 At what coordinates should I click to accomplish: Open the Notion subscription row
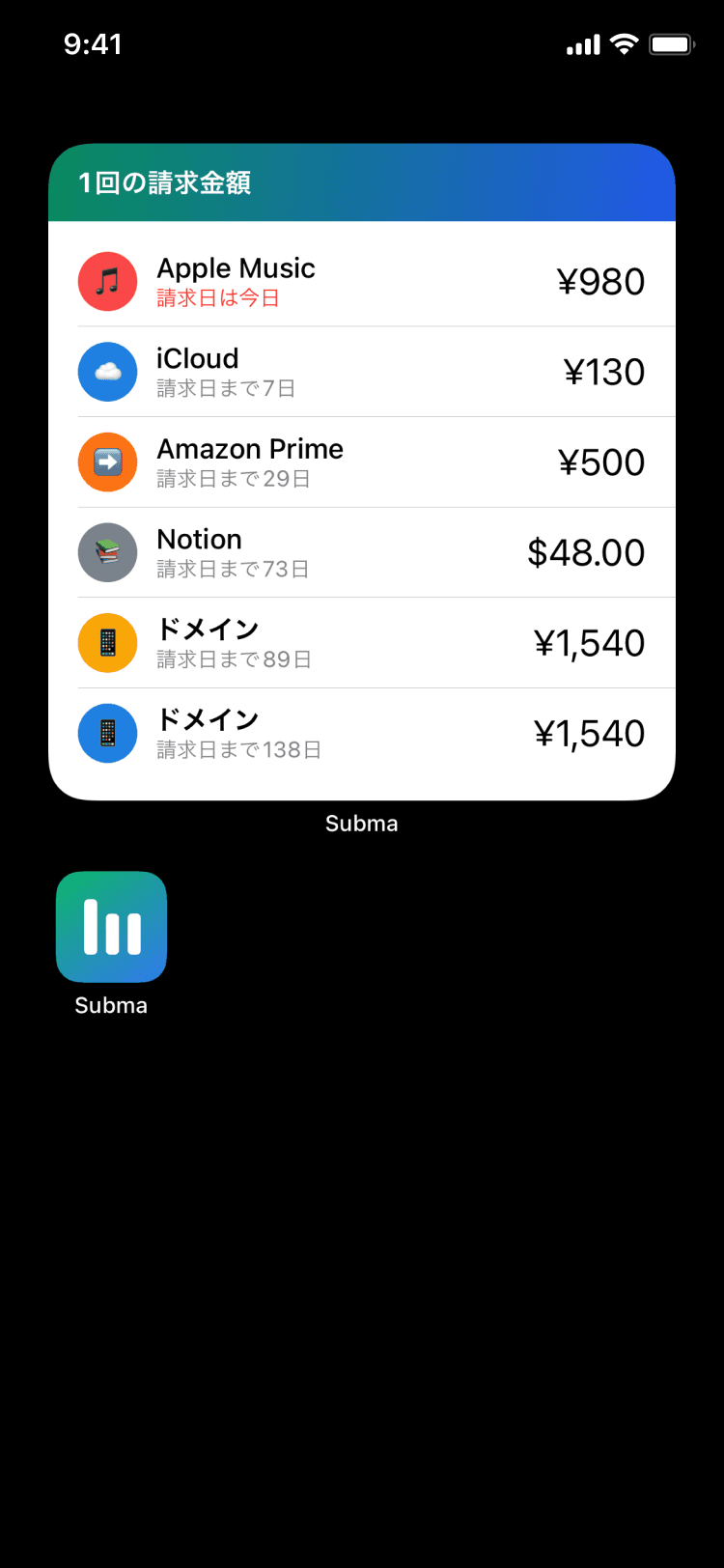[x=362, y=552]
